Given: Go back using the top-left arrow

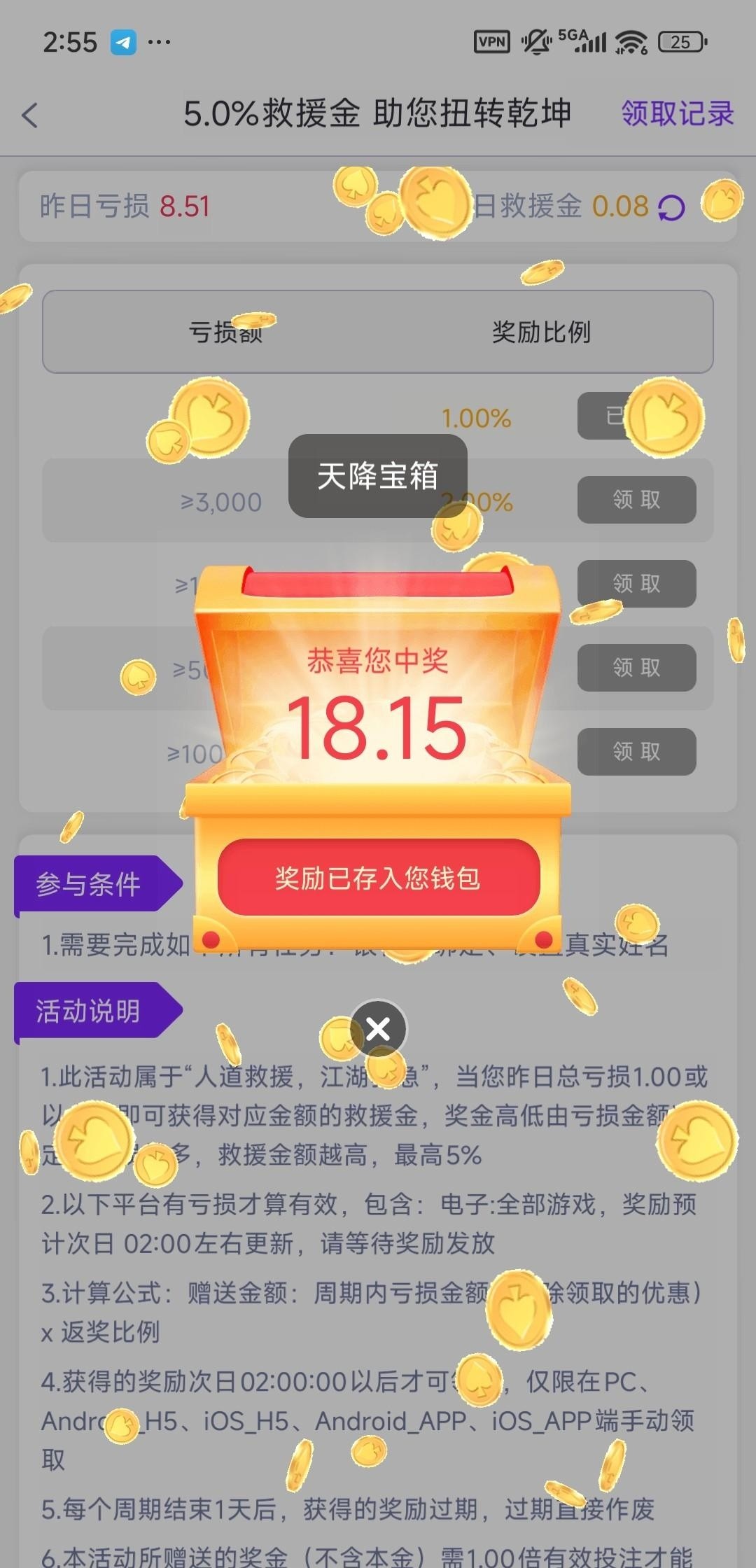Looking at the screenshot, I should [30, 115].
